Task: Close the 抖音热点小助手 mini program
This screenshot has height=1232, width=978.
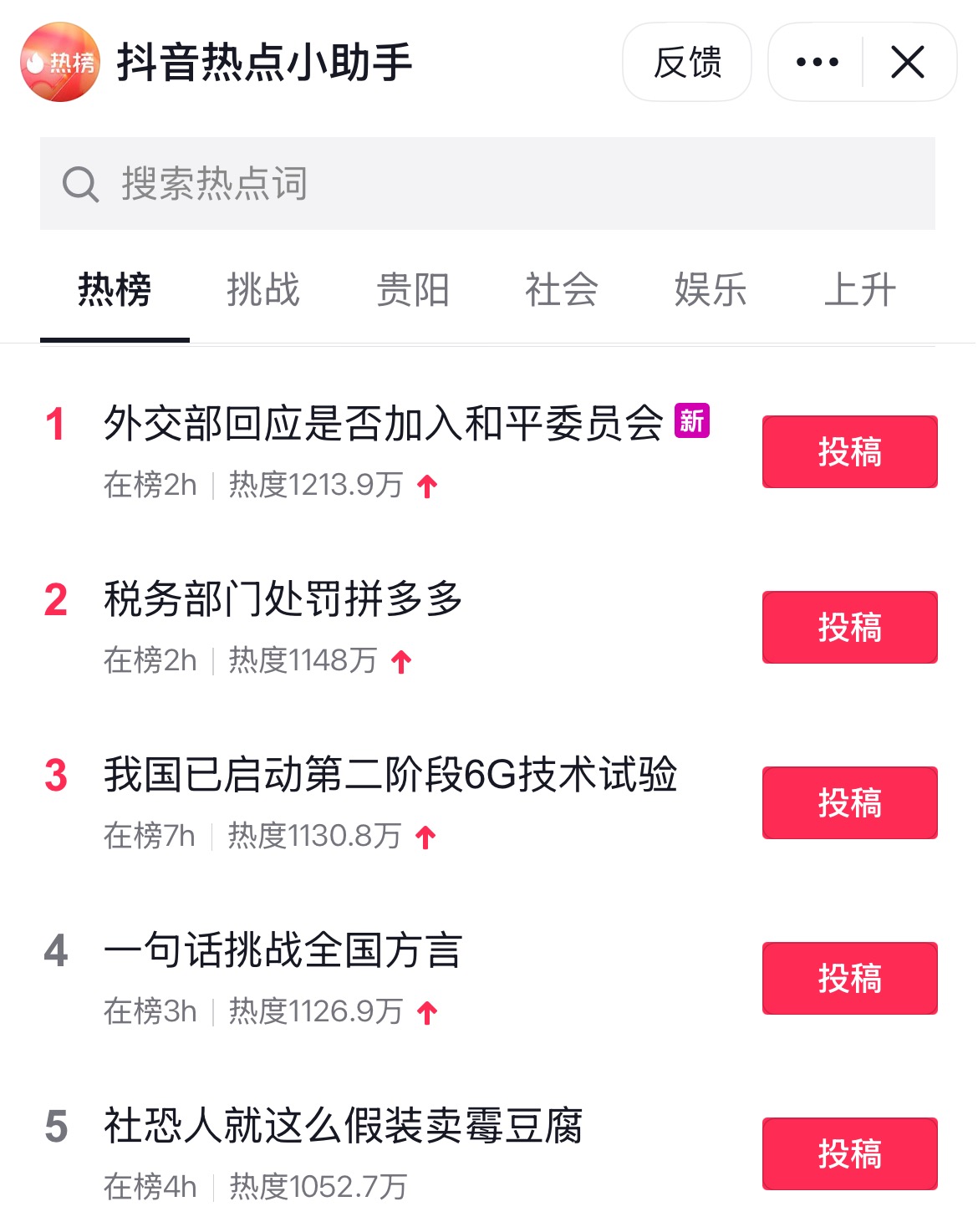Action: (908, 63)
